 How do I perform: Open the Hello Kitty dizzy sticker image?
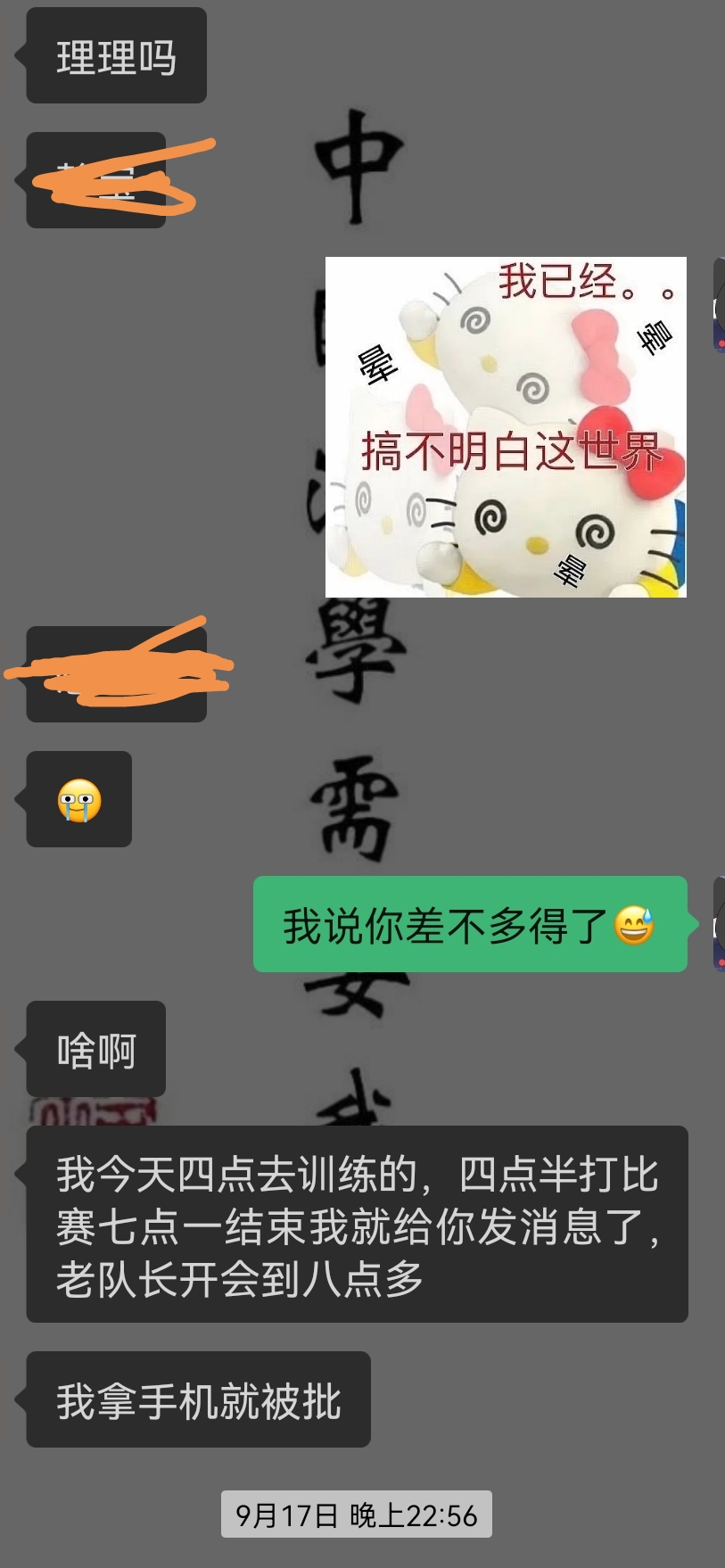[506, 427]
